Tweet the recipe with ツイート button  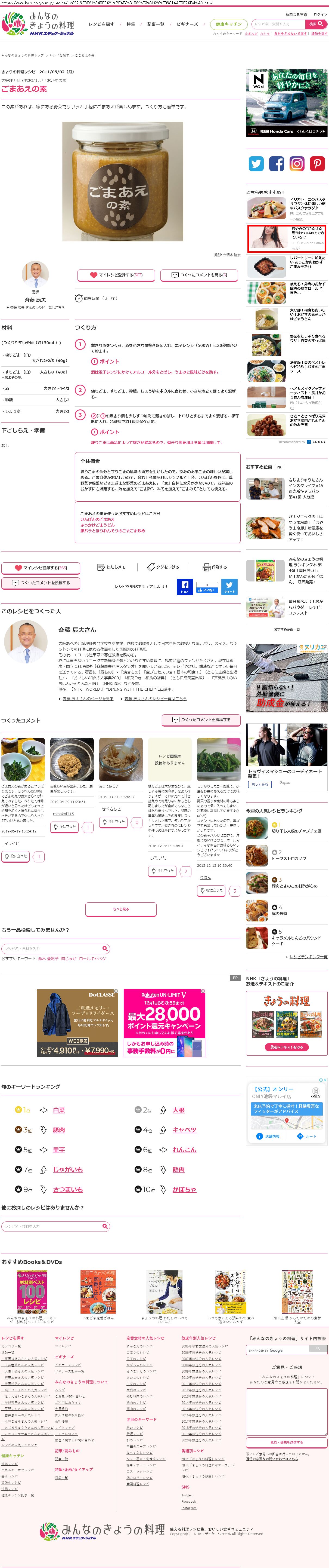point(229,586)
